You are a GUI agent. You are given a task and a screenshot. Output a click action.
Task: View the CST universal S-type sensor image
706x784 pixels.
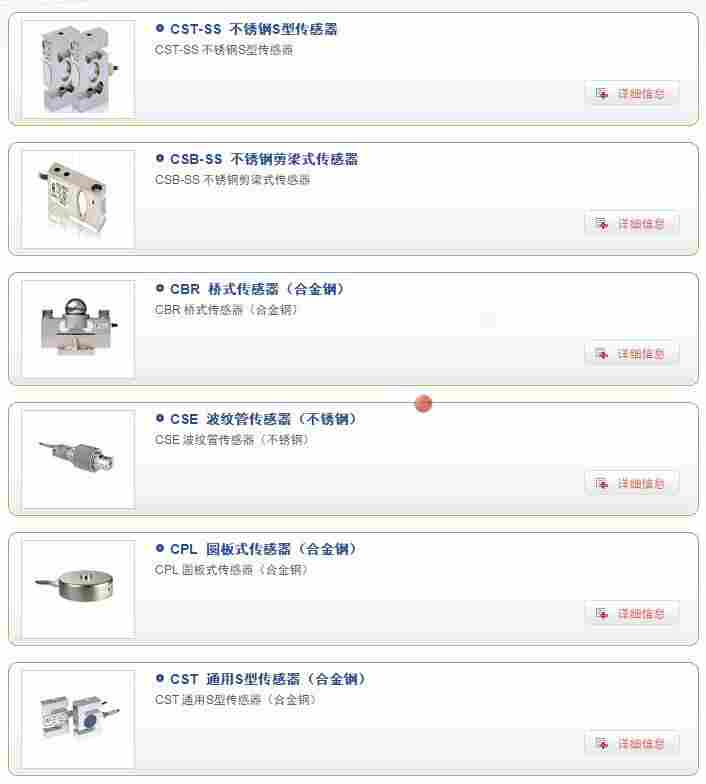tap(78, 719)
